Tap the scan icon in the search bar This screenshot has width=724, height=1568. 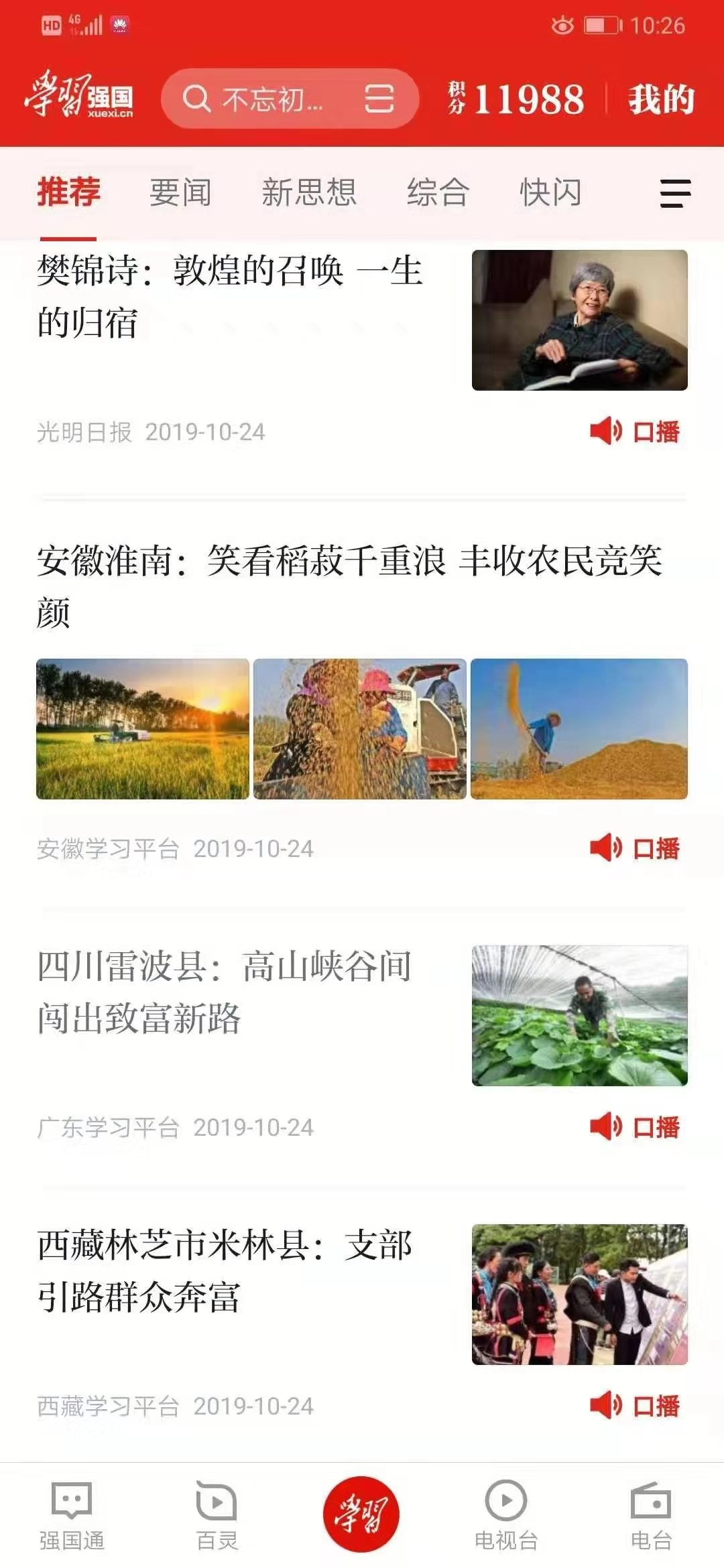[379, 99]
